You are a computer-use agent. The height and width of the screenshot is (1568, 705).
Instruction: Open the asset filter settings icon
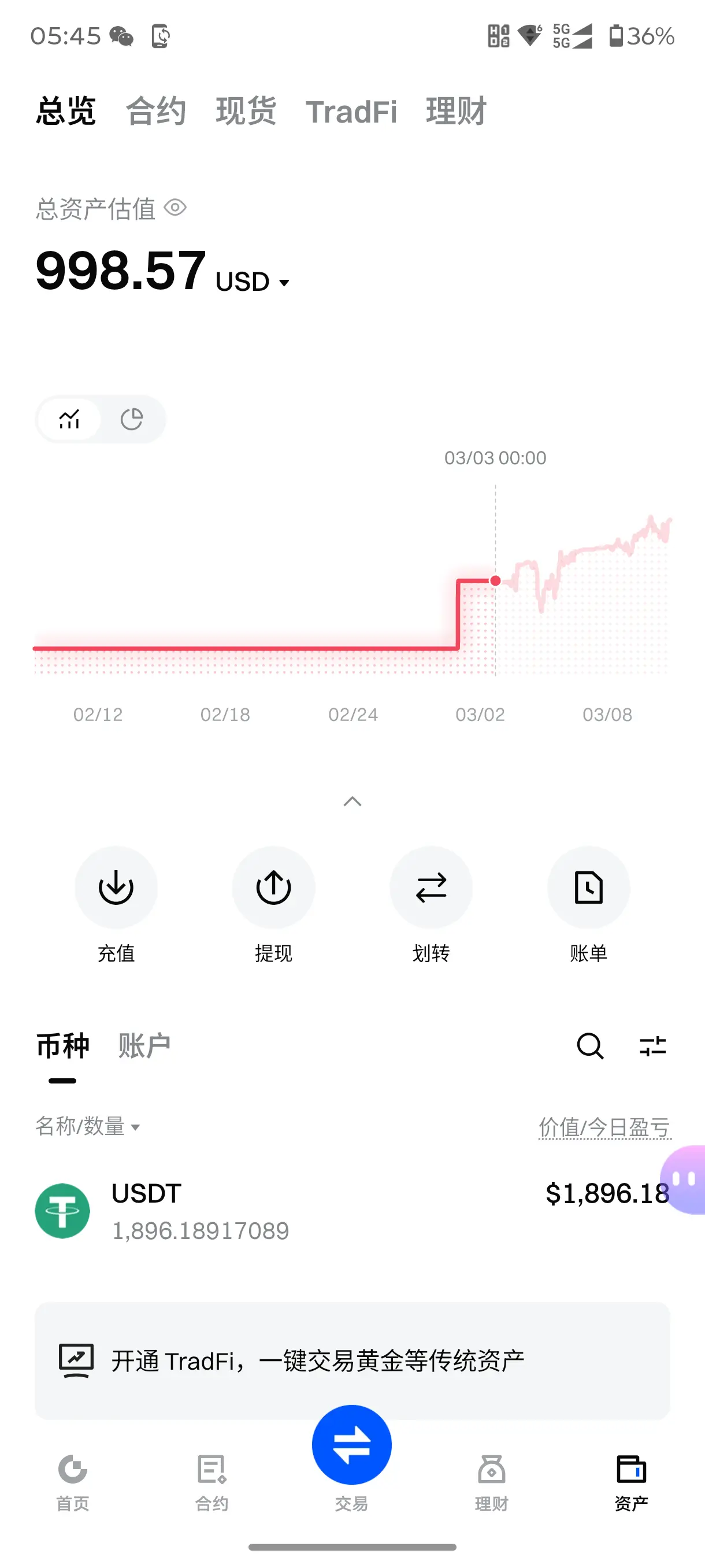coord(652,1046)
